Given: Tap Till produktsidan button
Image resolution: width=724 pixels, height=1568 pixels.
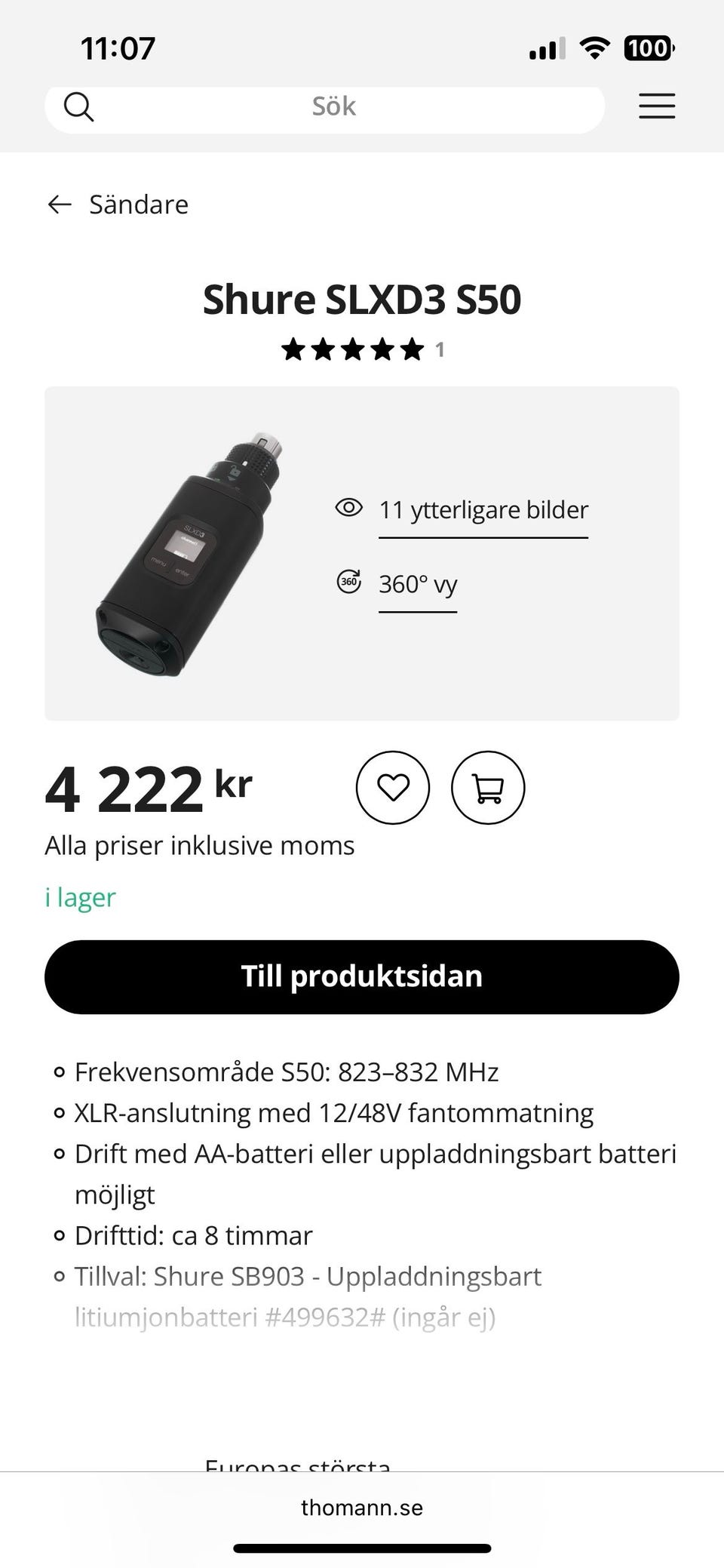Looking at the screenshot, I should pyautogui.click(x=362, y=976).
